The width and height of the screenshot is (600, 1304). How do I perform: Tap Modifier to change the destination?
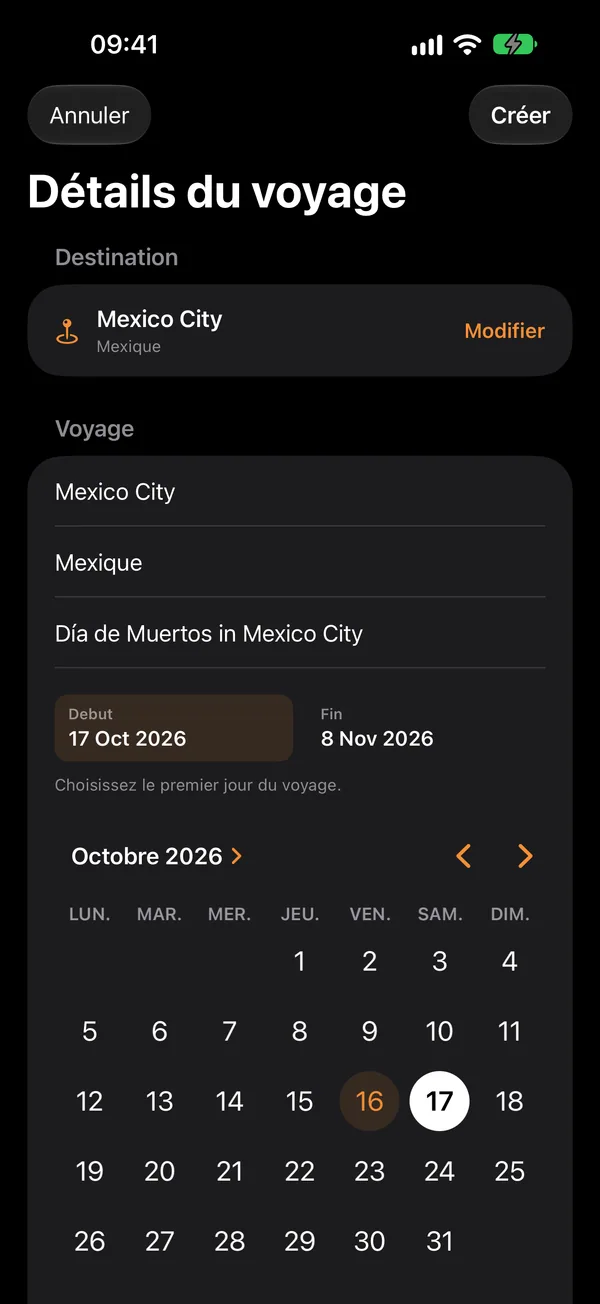click(504, 331)
